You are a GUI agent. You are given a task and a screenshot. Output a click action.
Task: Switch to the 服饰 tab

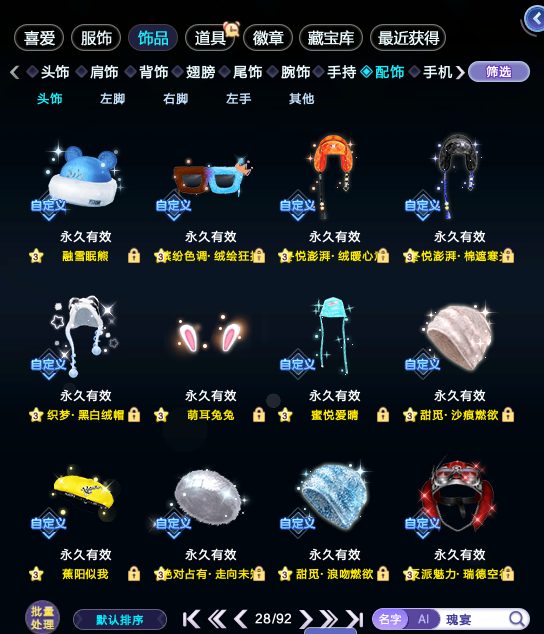click(x=96, y=38)
